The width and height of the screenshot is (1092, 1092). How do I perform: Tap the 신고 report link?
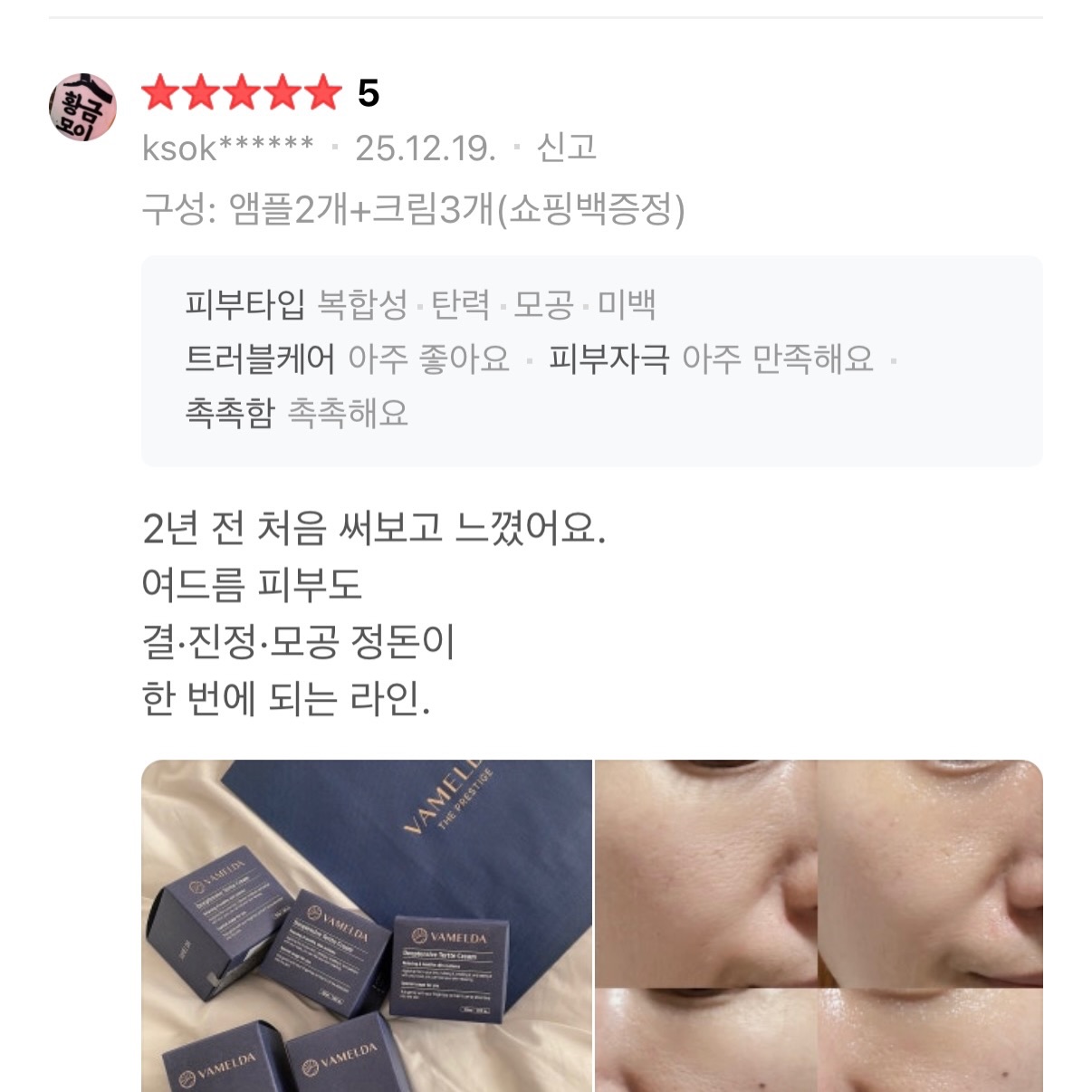tap(567, 148)
